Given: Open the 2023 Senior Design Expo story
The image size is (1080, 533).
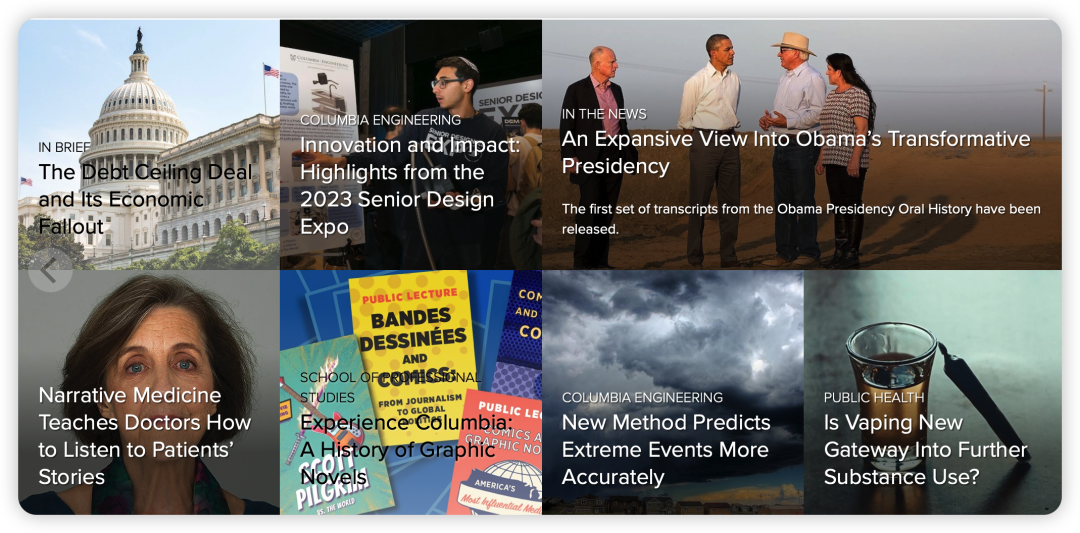Looking at the screenshot, I should [x=409, y=186].
